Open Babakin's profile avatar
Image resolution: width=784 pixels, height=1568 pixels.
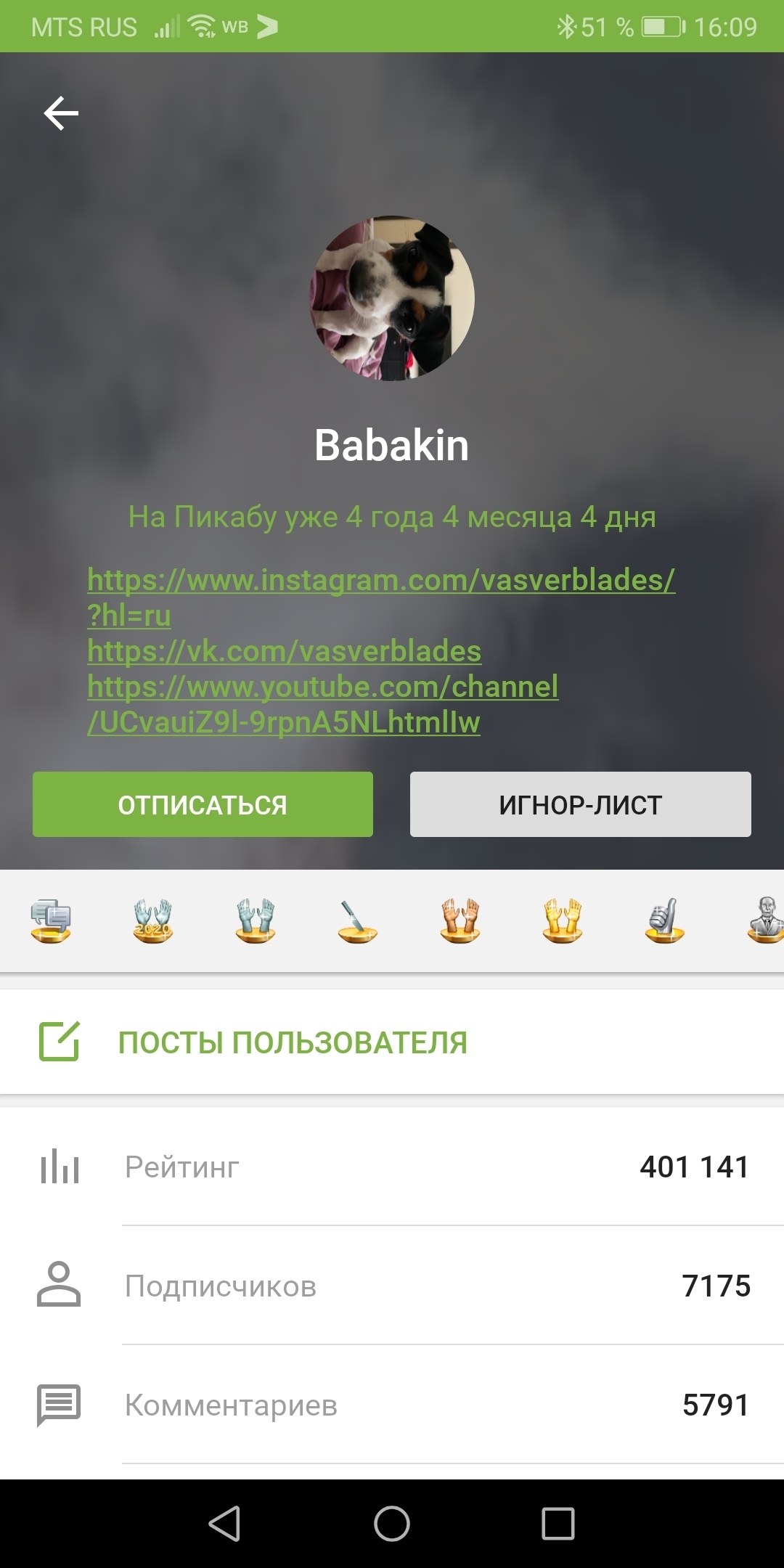coord(392,298)
